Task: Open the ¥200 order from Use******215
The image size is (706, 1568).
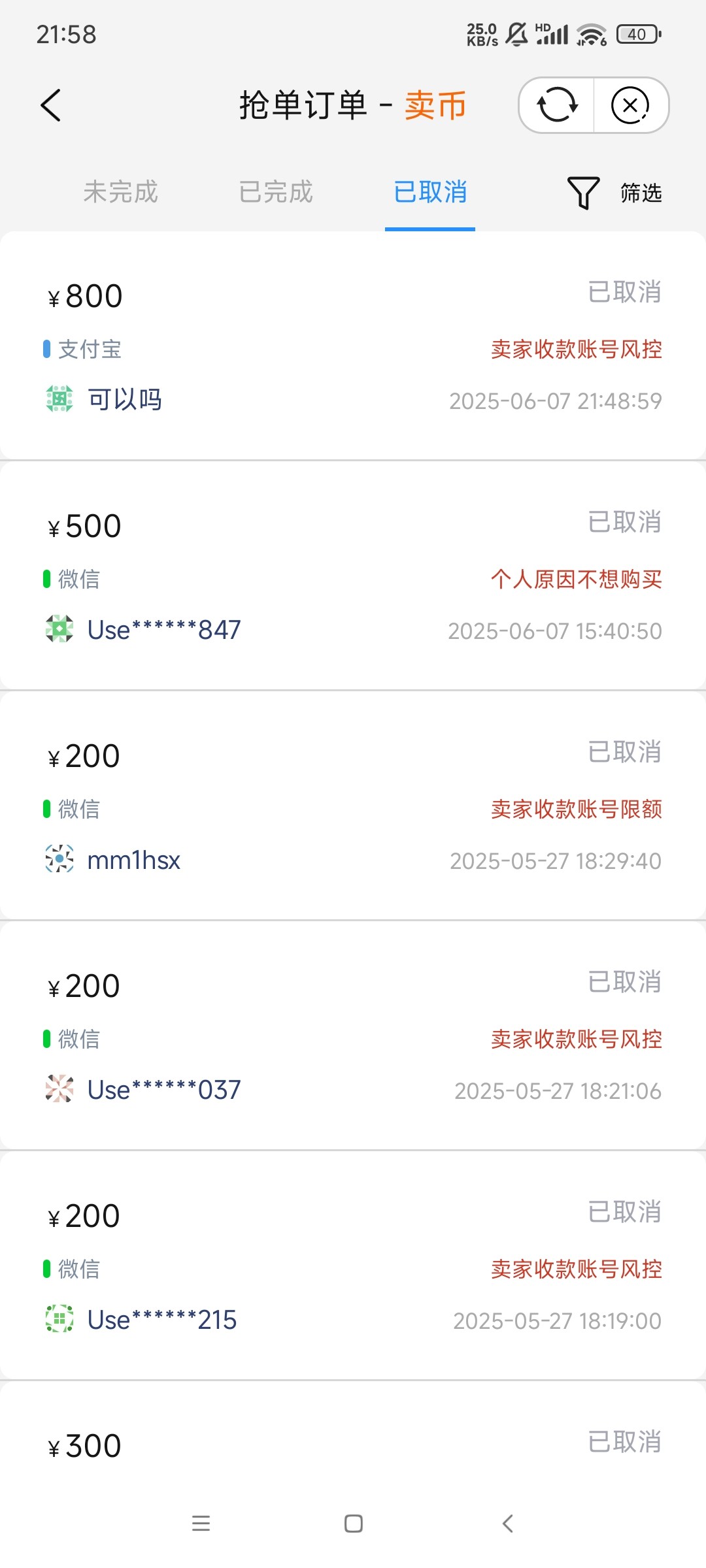Action: click(353, 1266)
